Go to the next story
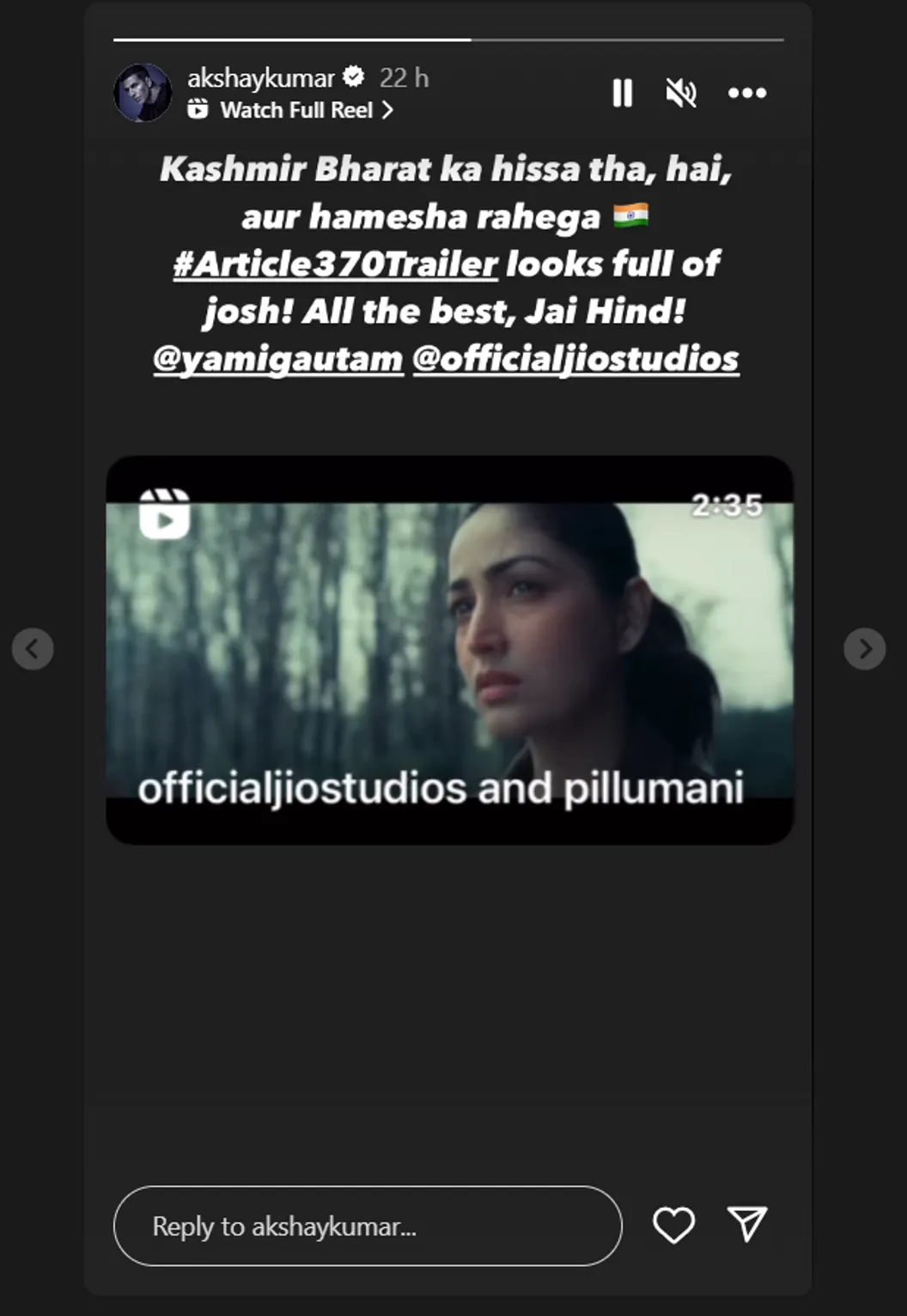 pyautogui.click(x=864, y=649)
